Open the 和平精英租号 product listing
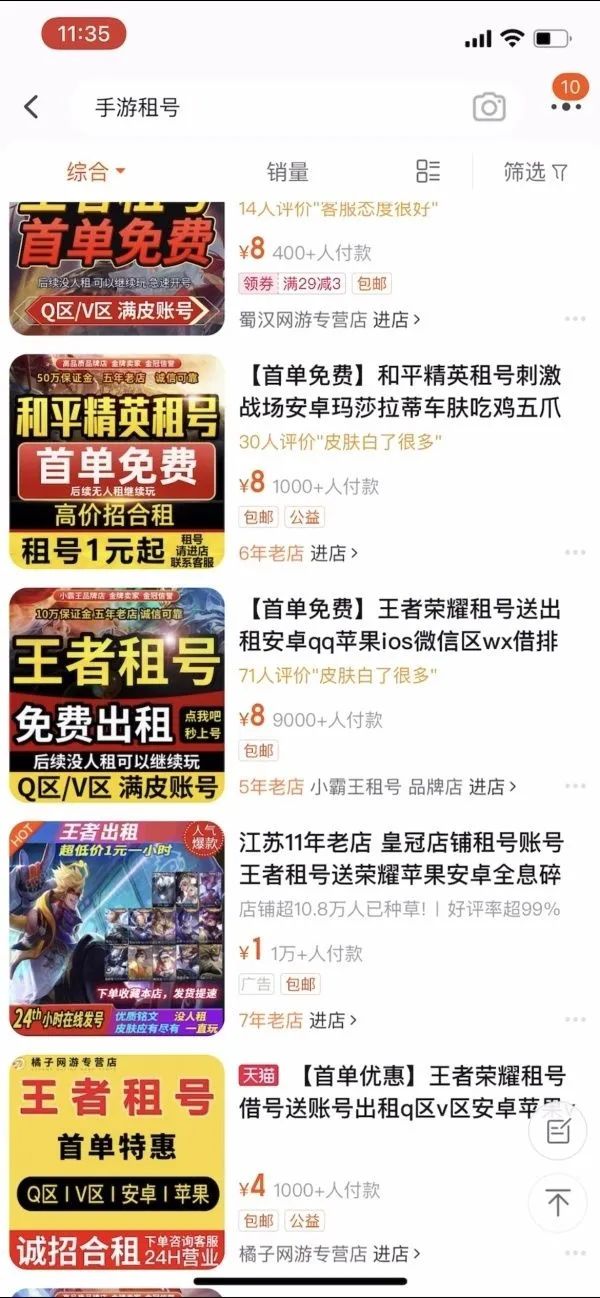Image resolution: width=600 pixels, height=1298 pixels. 400,392
